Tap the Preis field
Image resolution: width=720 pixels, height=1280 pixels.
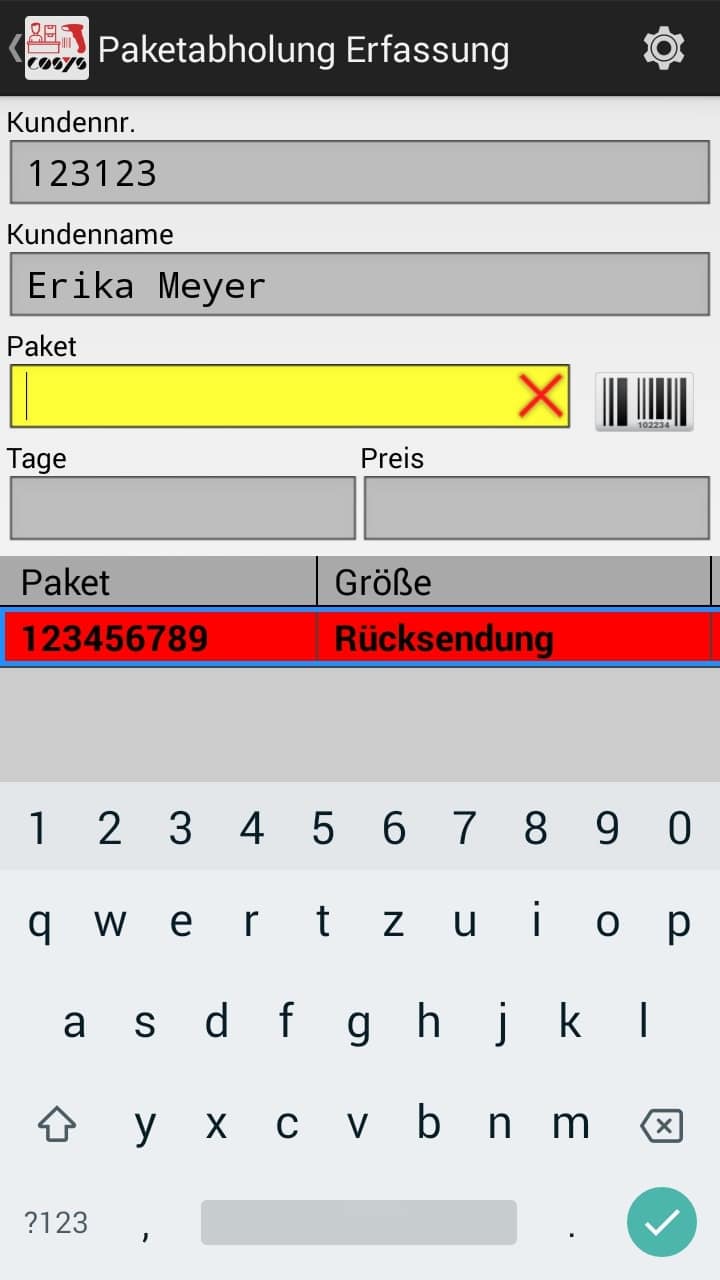pos(536,508)
